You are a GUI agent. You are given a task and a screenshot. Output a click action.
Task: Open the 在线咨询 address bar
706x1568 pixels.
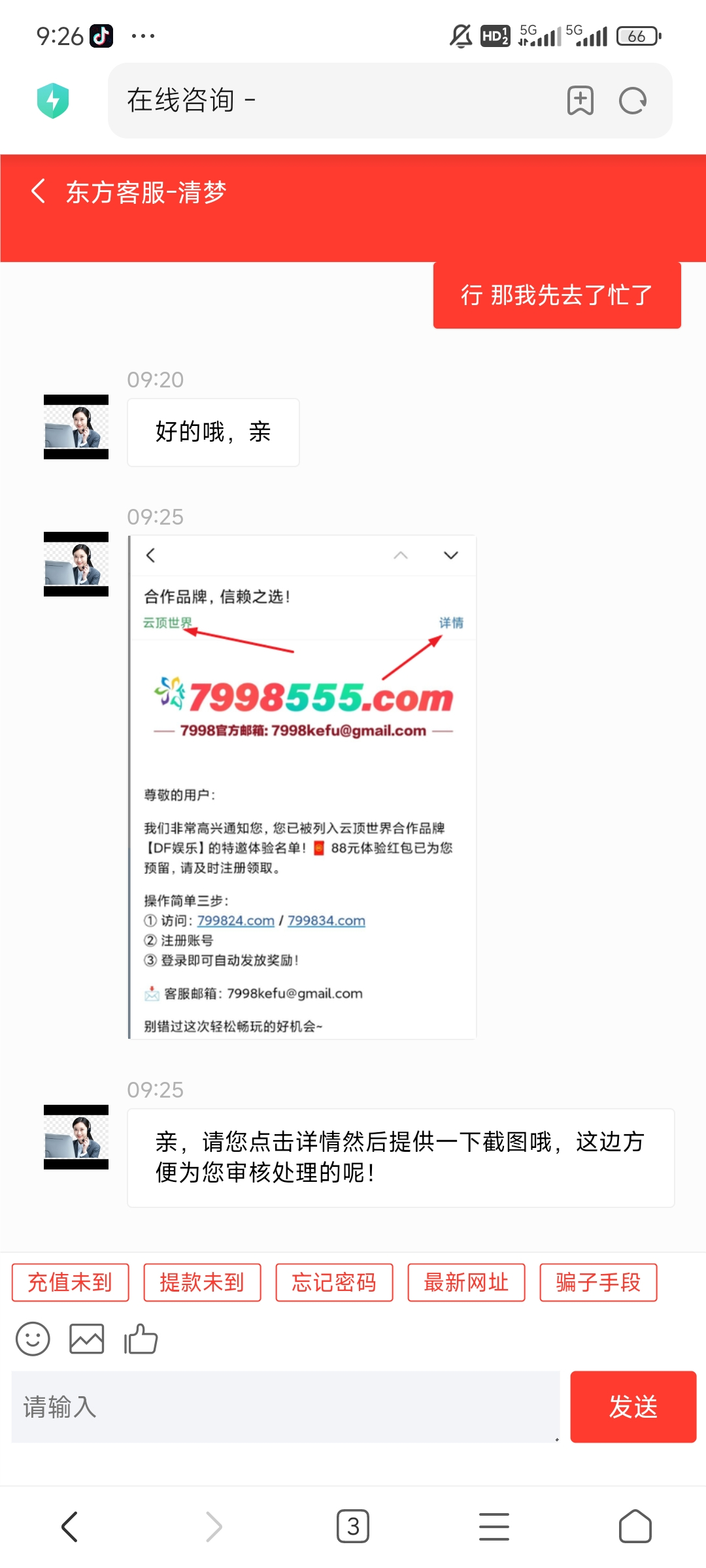[x=327, y=101]
